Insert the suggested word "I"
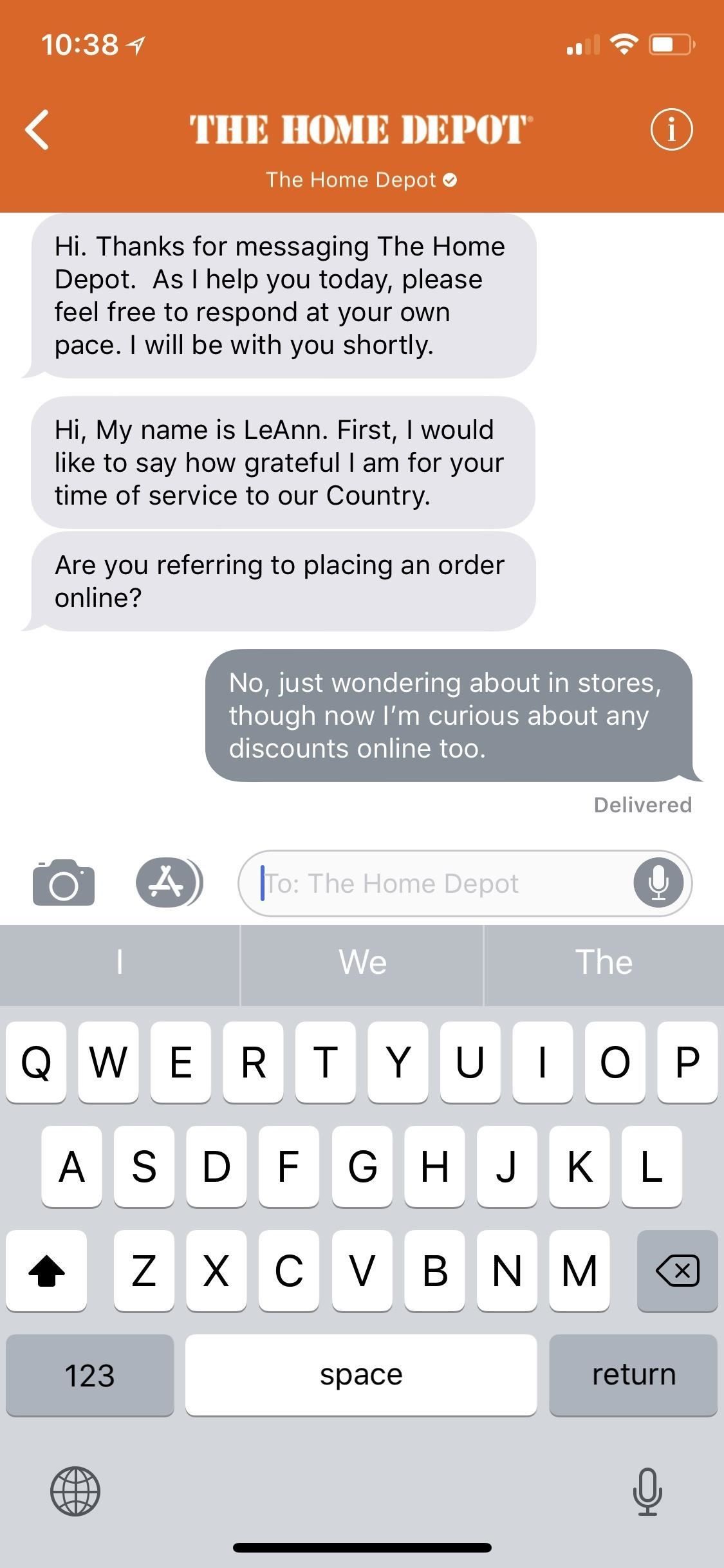The width and height of the screenshot is (724, 1568). tap(120, 963)
